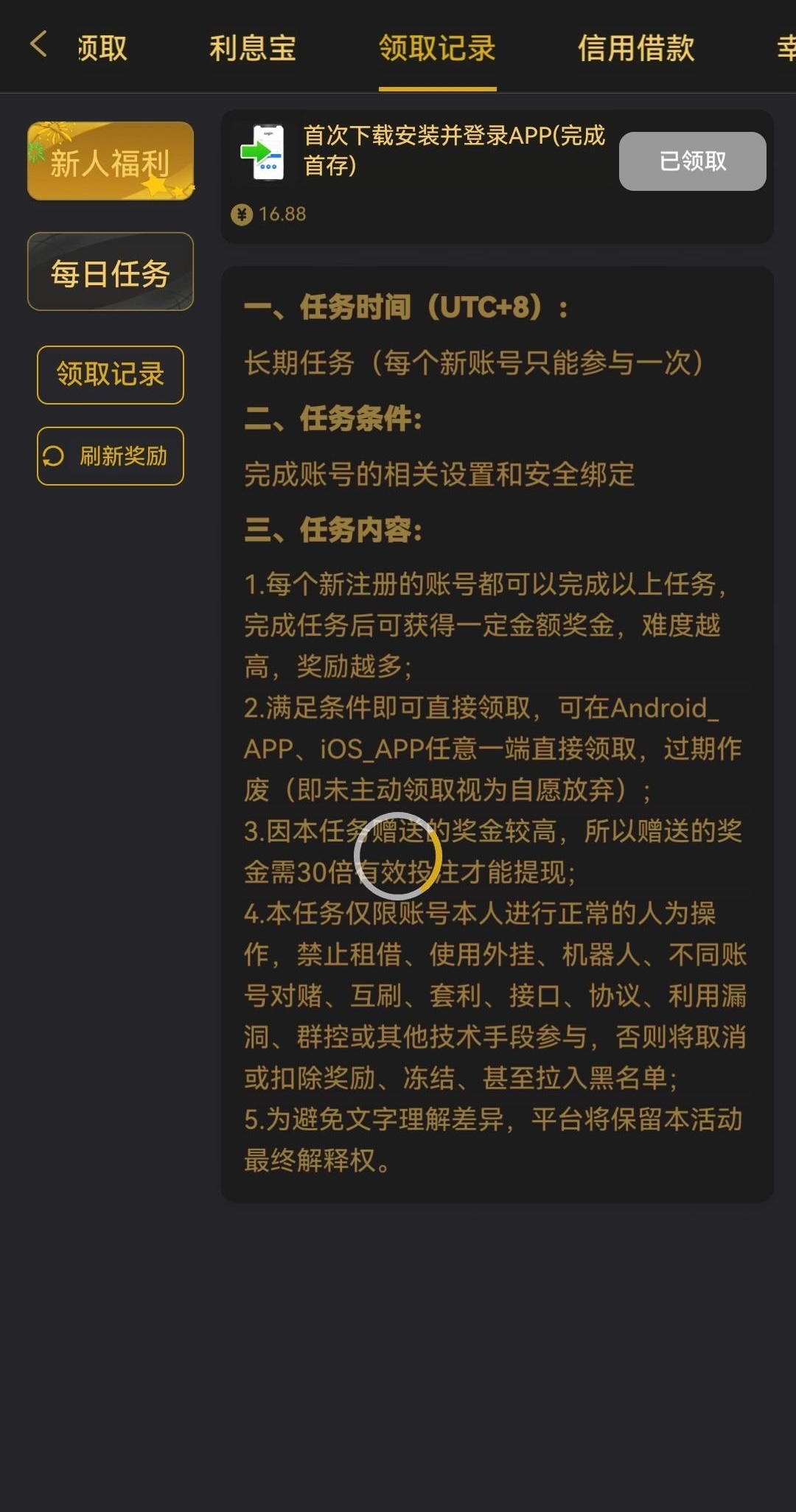Select the 领取记录 top tab

click(x=437, y=48)
